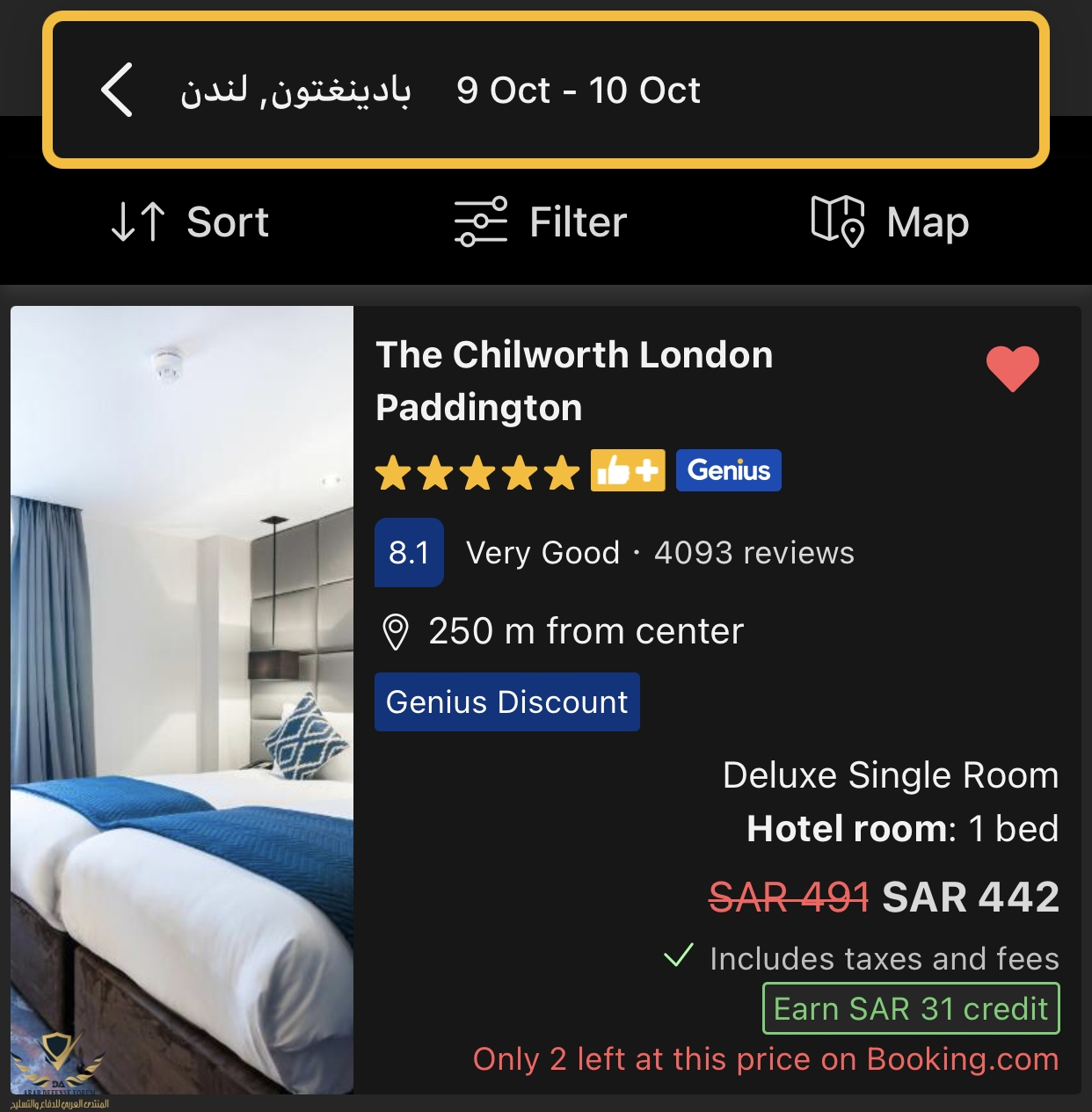The width and height of the screenshot is (1092, 1112).
Task: Open the Sort options
Action: (190, 222)
